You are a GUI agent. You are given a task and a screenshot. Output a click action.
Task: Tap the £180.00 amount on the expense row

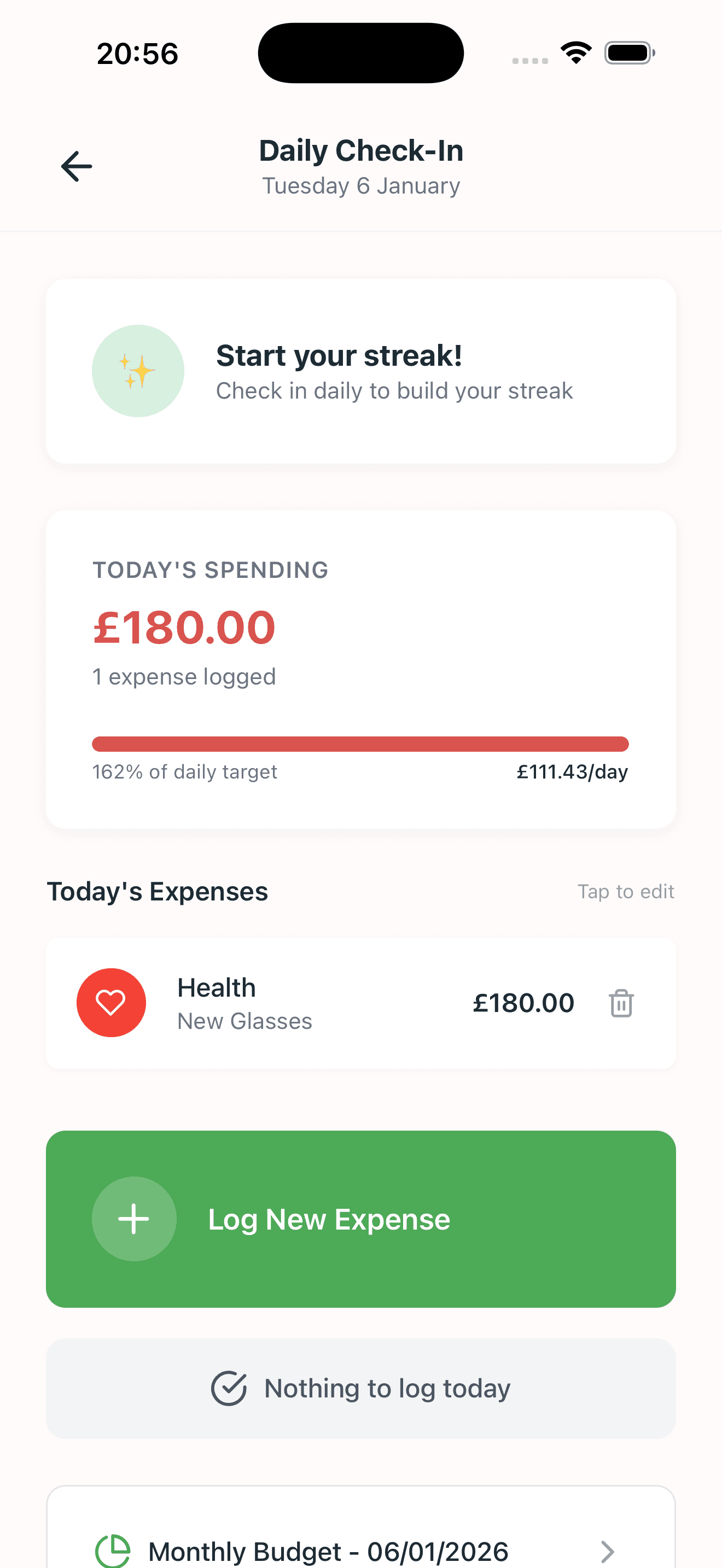point(523,1003)
